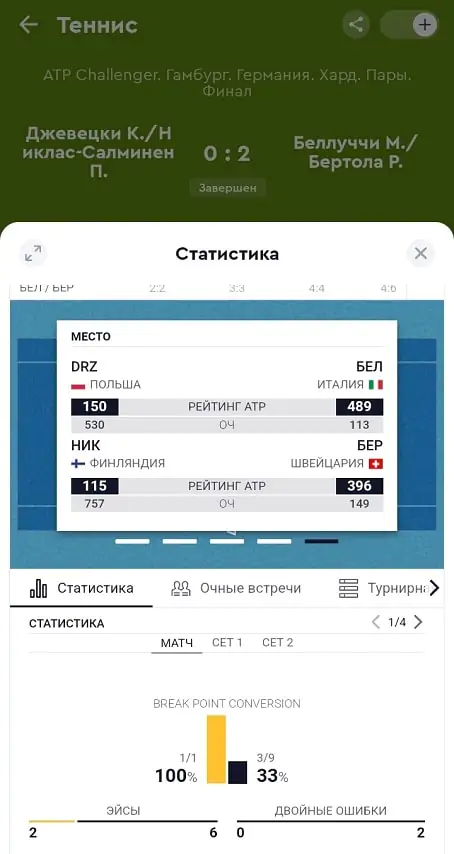Open the Очные встречи tab

(236, 588)
